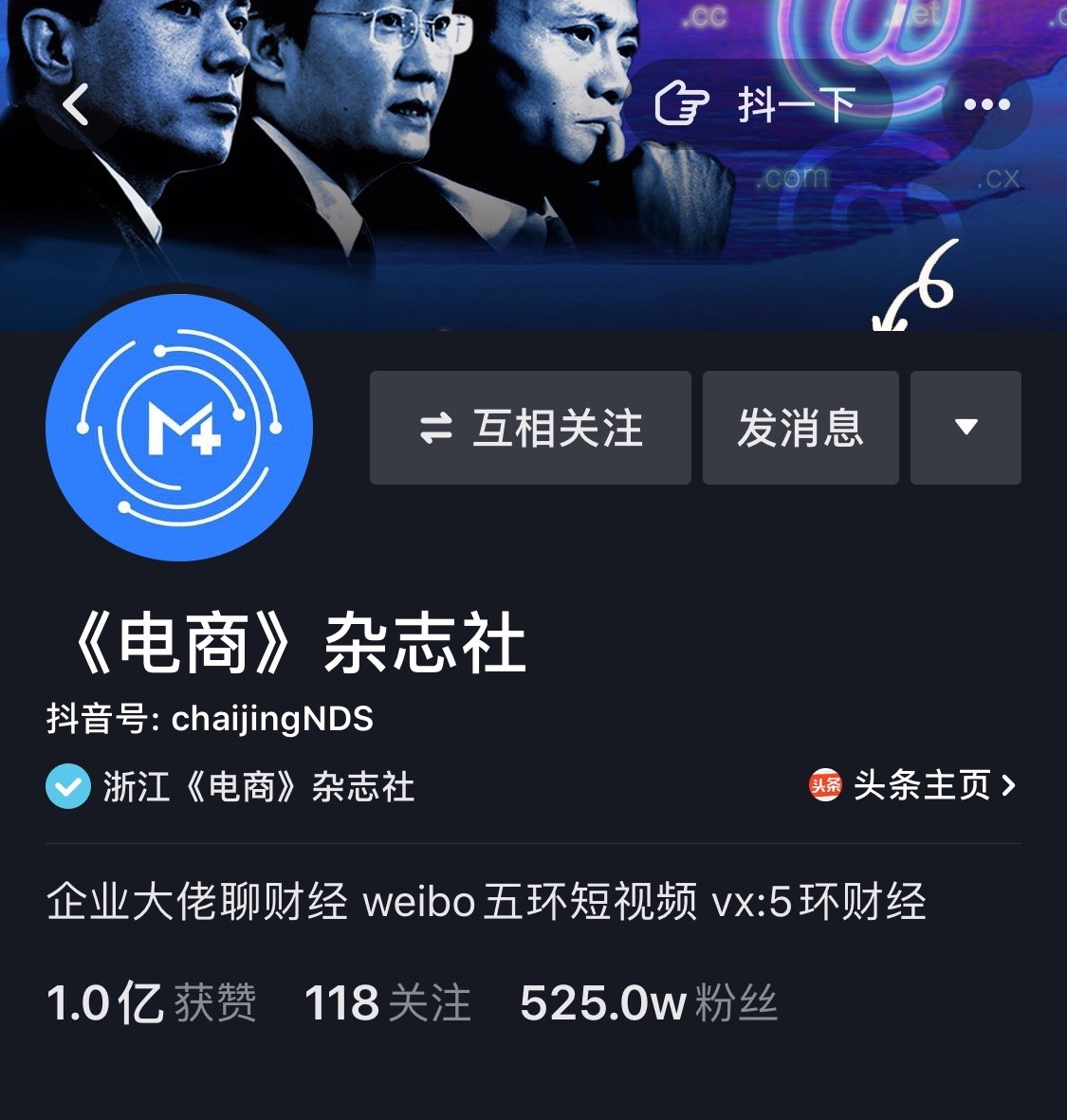
Task: Click the swap arrows icon in 互相关注
Action: [x=435, y=428]
